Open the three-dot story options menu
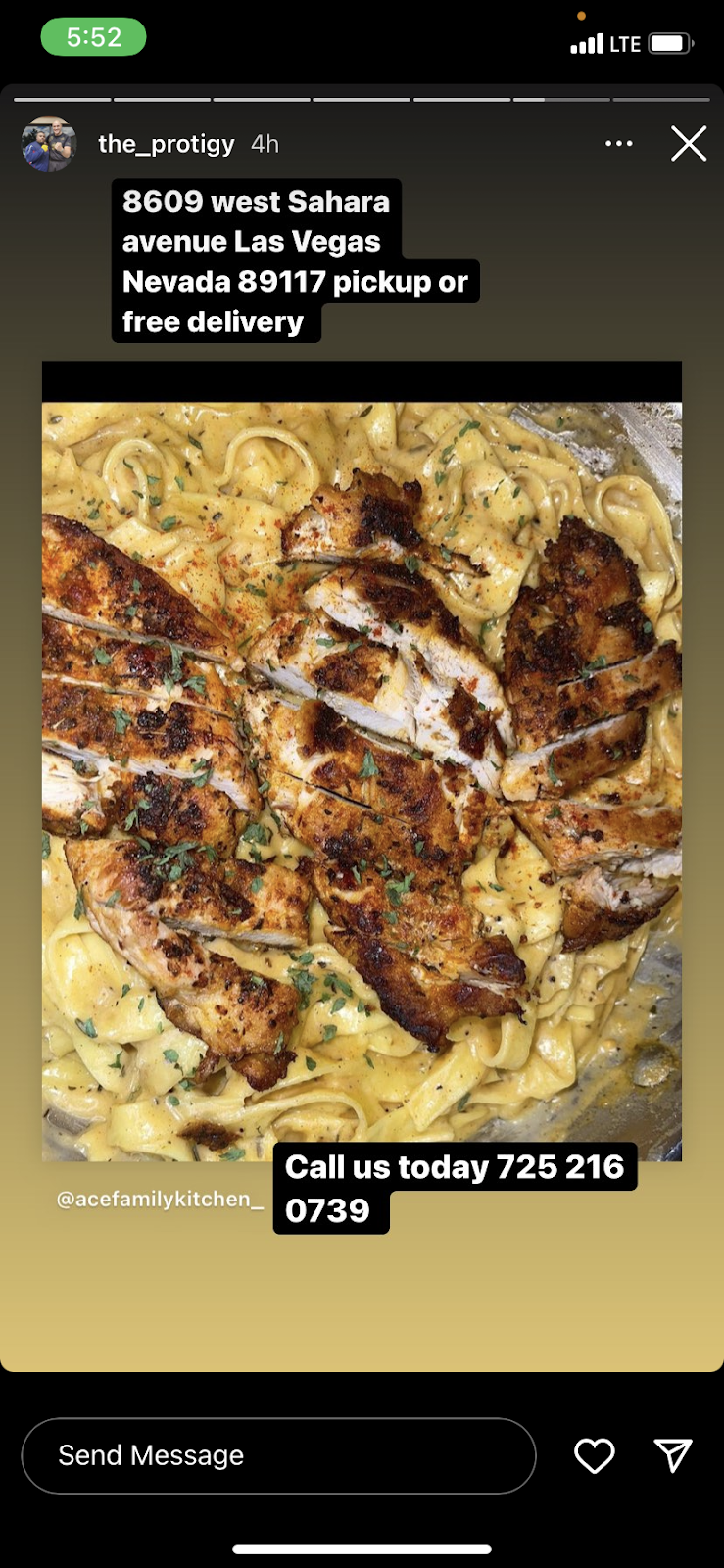Viewport: 724px width, 1568px height. click(x=619, y=144)
